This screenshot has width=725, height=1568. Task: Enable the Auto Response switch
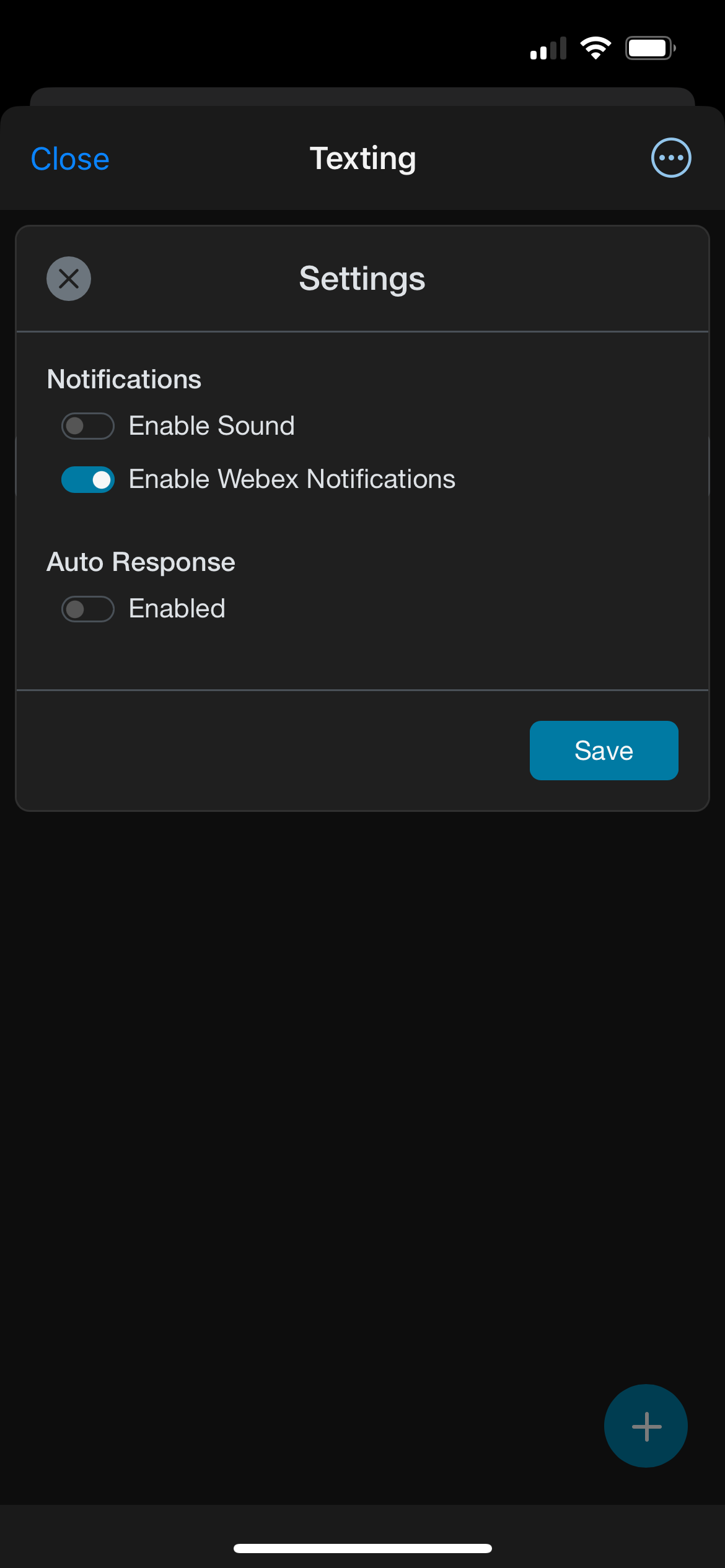click(x=88, y=609)
